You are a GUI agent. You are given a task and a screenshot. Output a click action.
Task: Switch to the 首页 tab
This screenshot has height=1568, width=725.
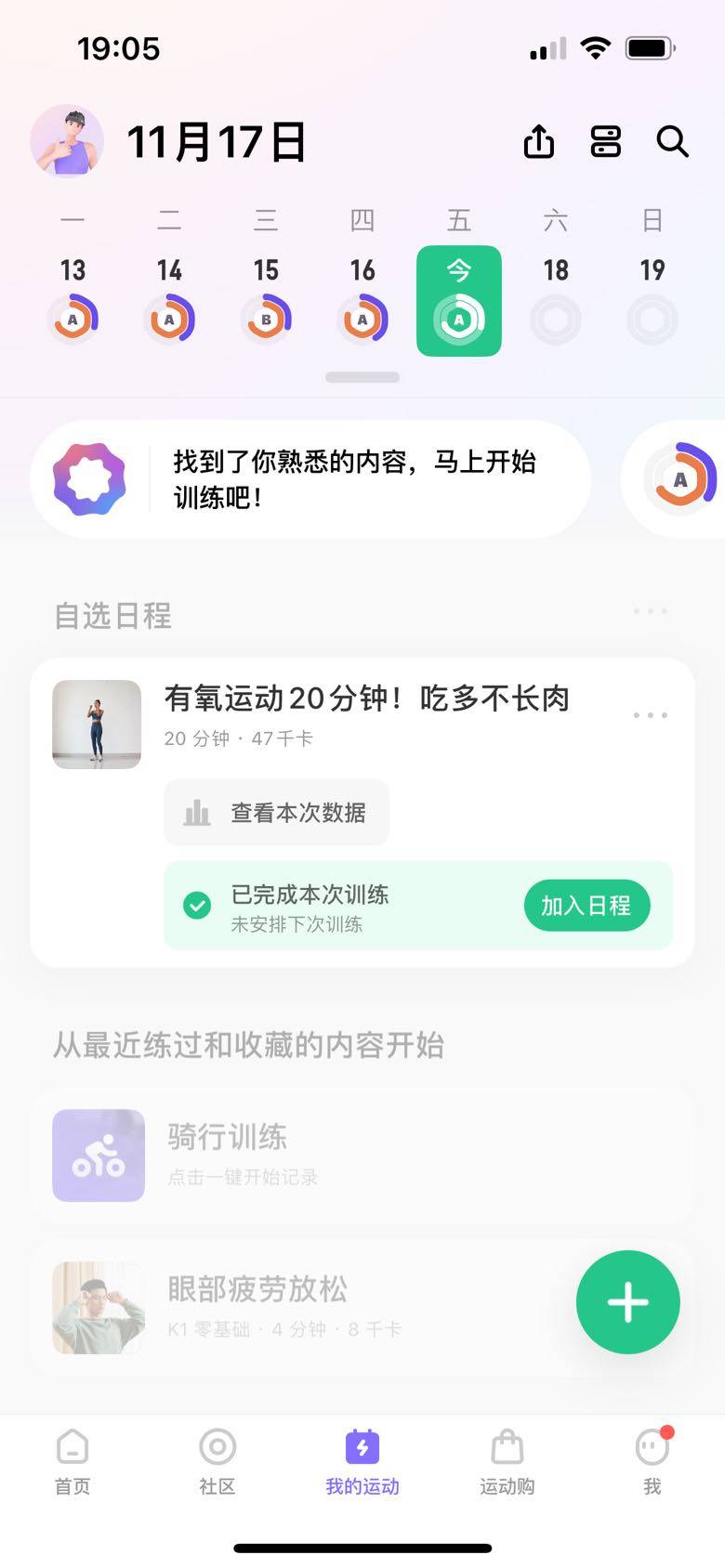pyautogui.click(x=72, y=1462)
